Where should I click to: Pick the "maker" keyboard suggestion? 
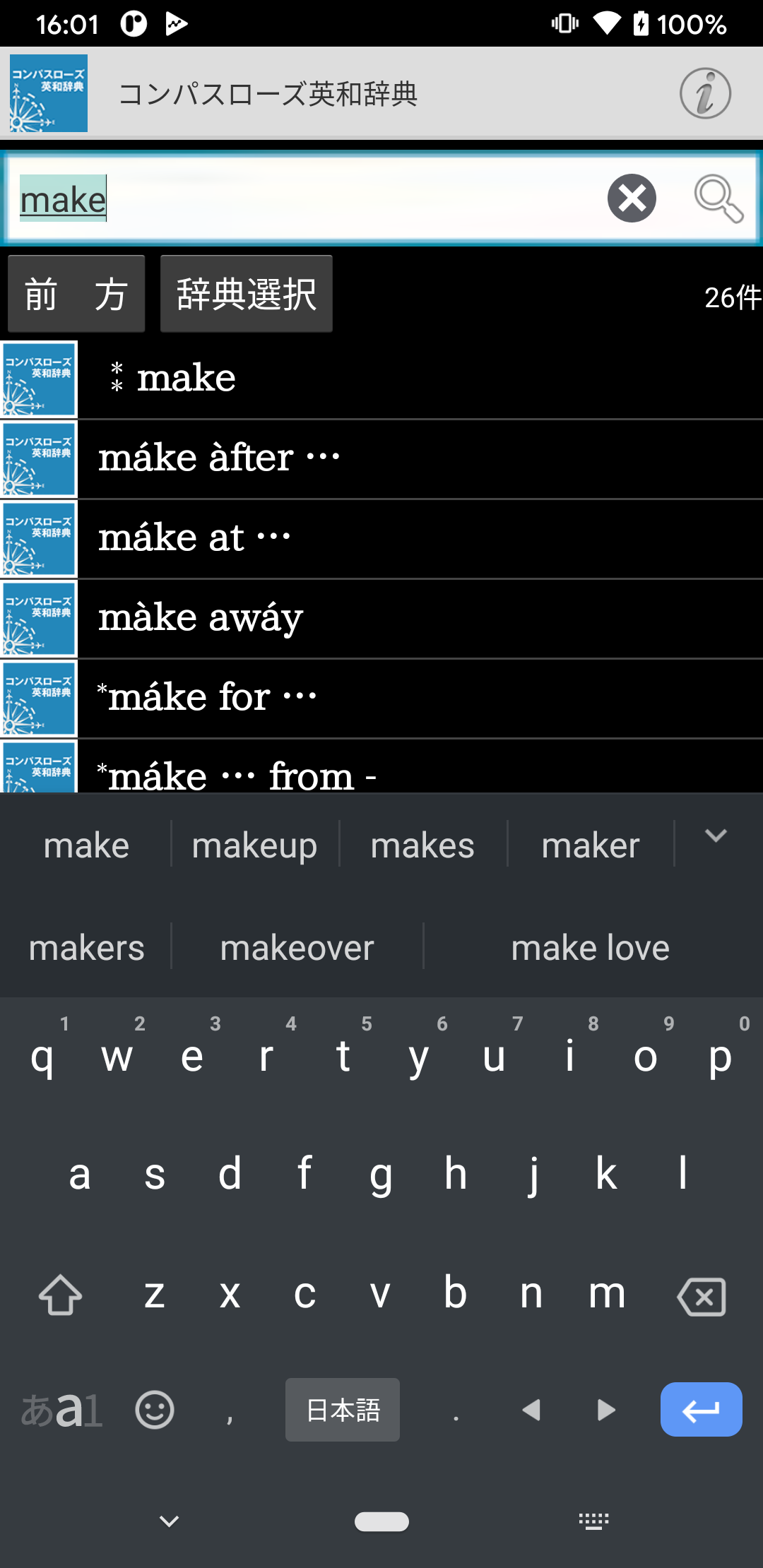tap(591, 845)
